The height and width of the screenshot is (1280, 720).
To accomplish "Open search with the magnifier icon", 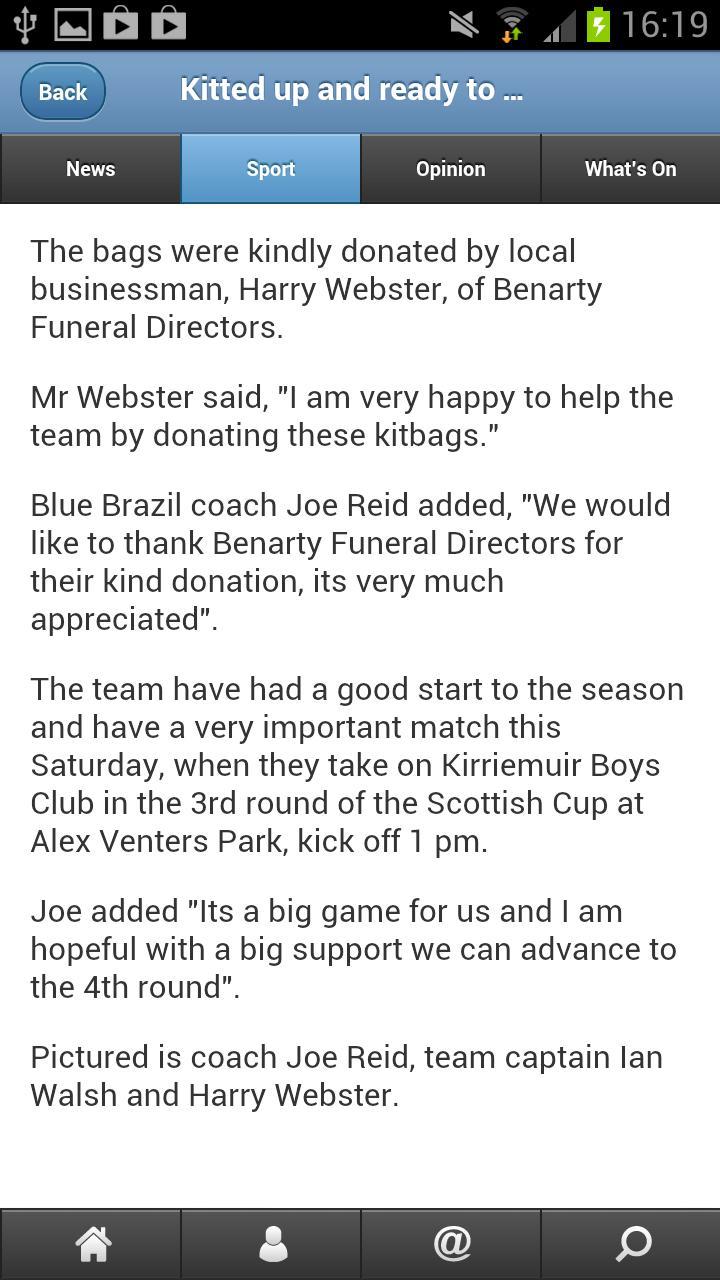I will 632,1244.
